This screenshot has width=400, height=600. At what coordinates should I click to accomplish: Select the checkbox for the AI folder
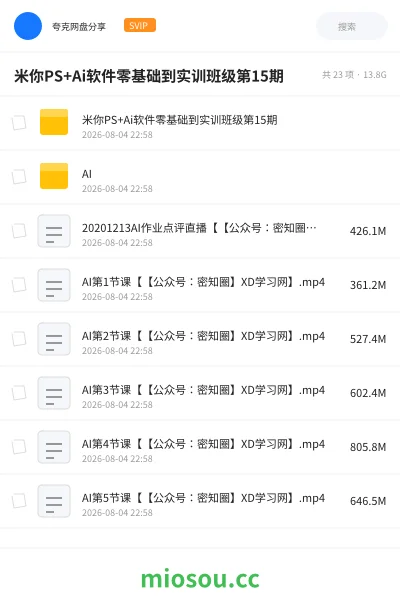pos(19,176)
